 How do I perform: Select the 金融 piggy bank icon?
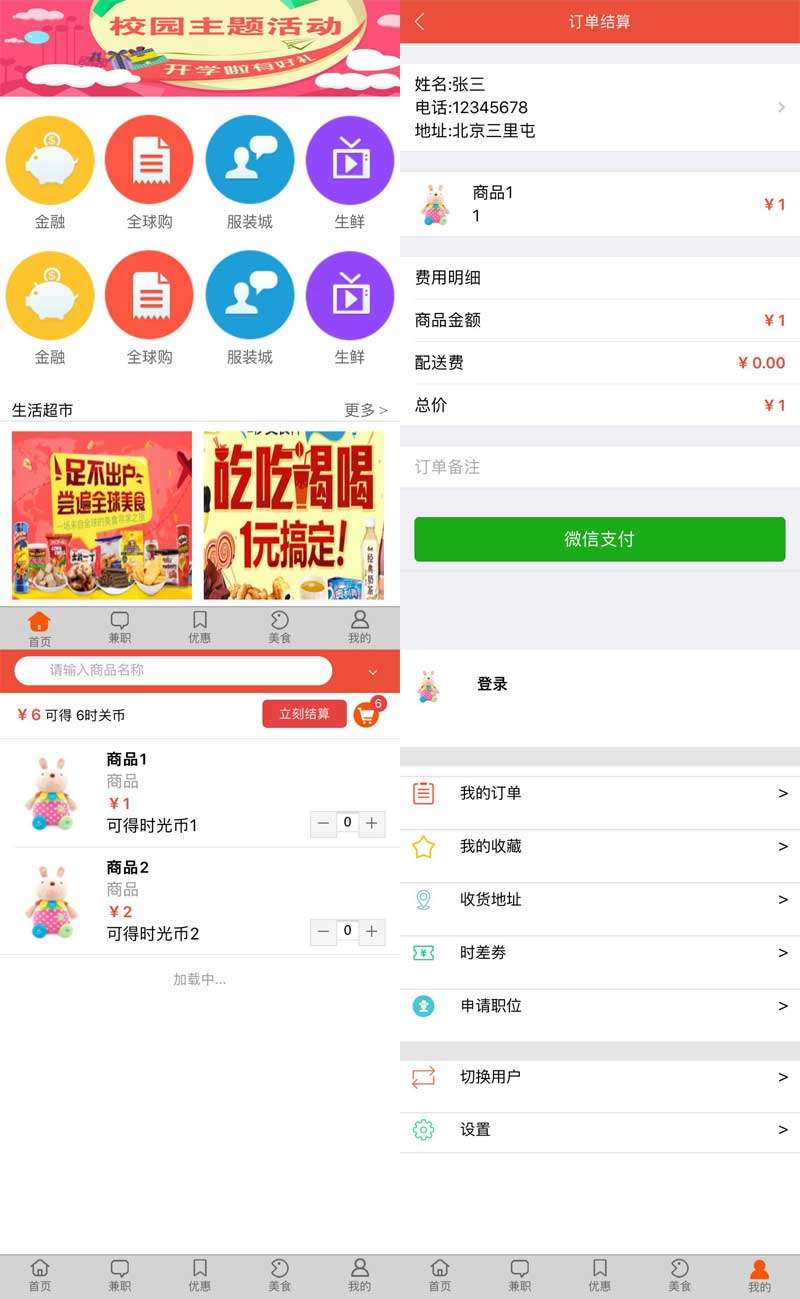(49, 159)
